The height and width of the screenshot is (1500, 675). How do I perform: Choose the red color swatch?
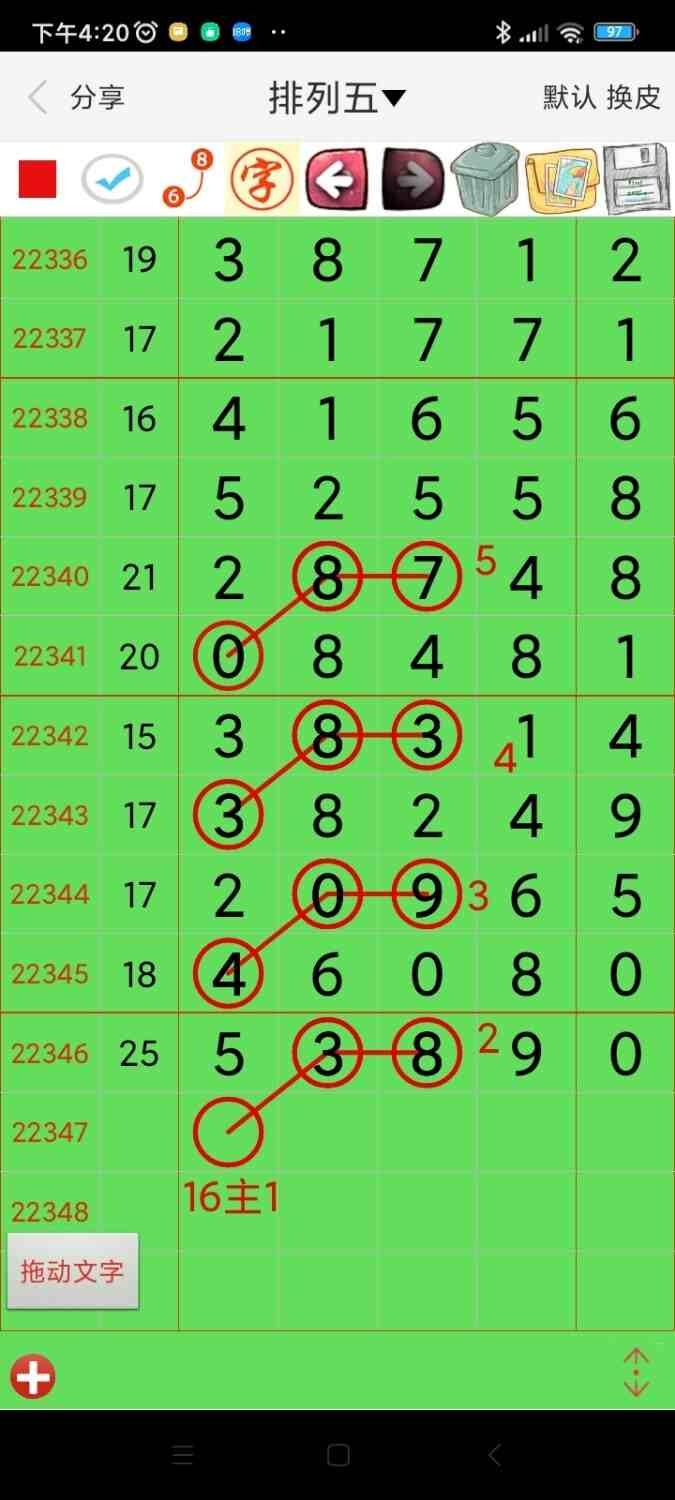tap(38, 180)
